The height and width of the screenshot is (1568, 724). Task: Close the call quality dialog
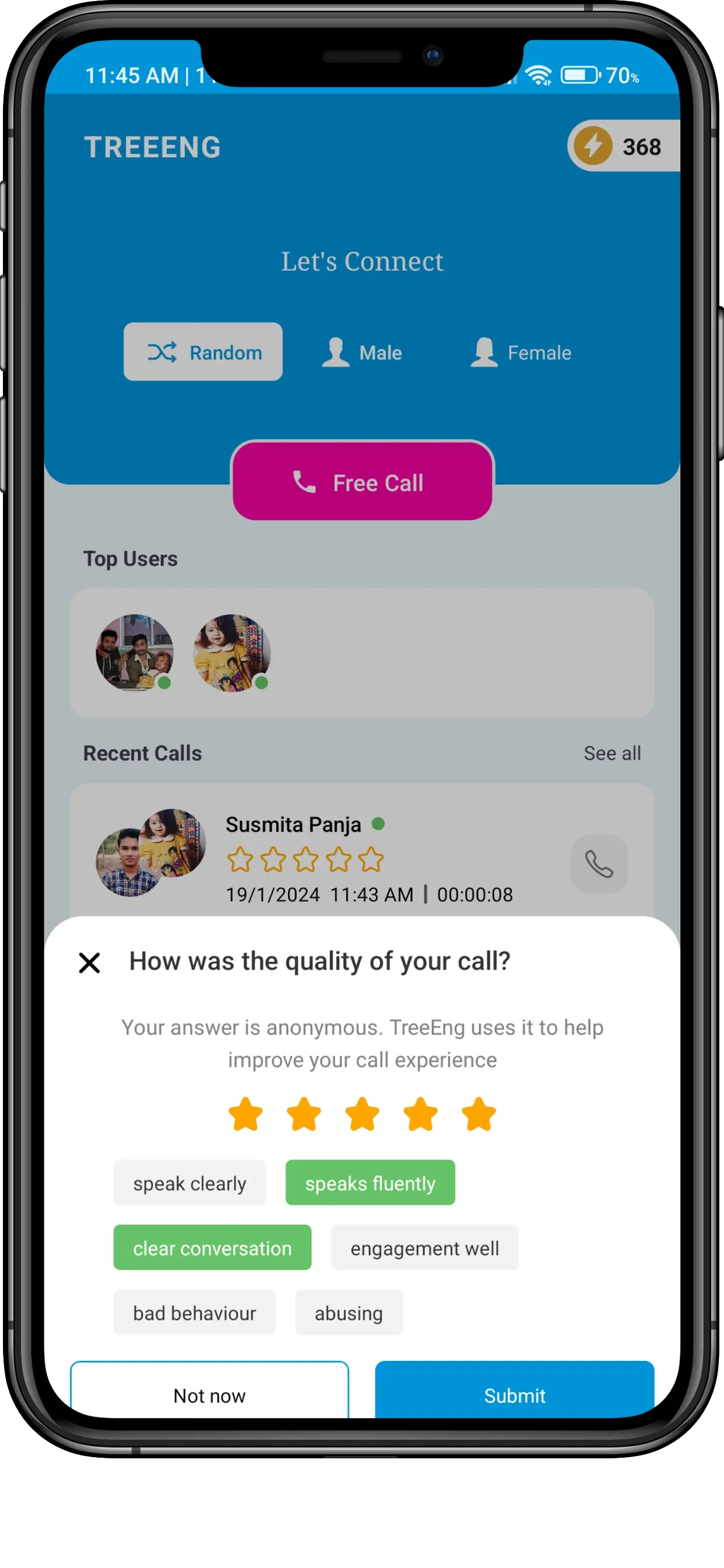point(89,963)
